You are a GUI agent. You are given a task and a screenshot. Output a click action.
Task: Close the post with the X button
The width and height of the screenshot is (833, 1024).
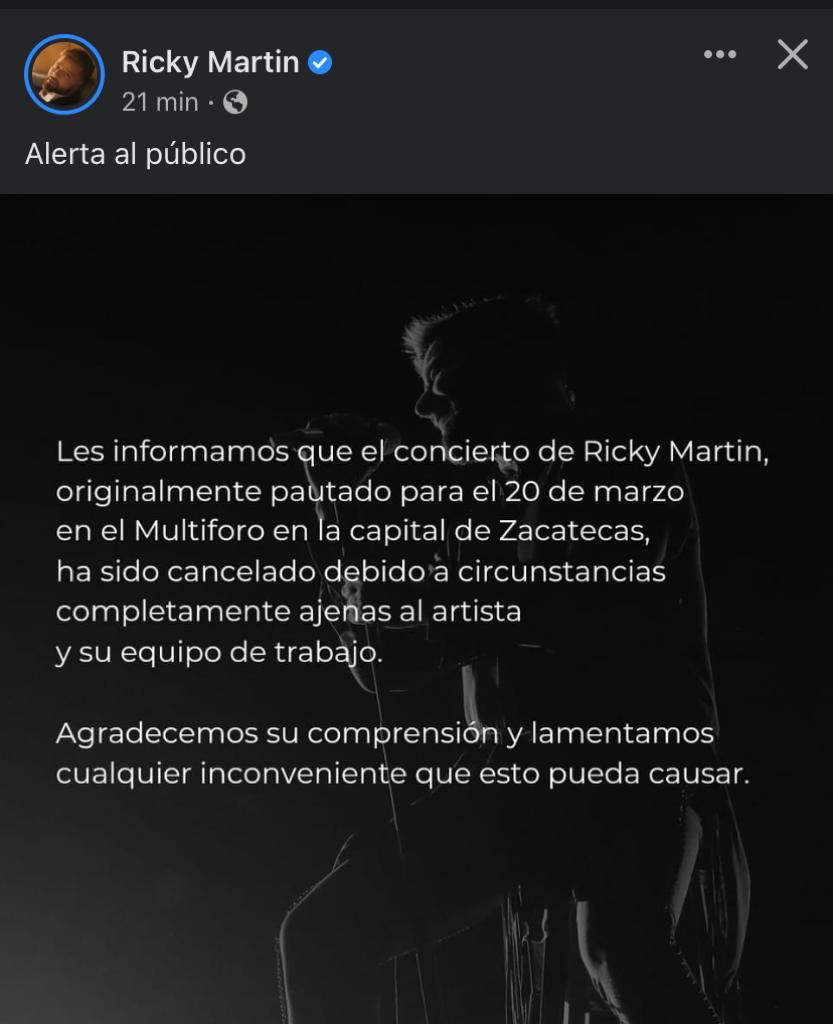tap(792, 55)
